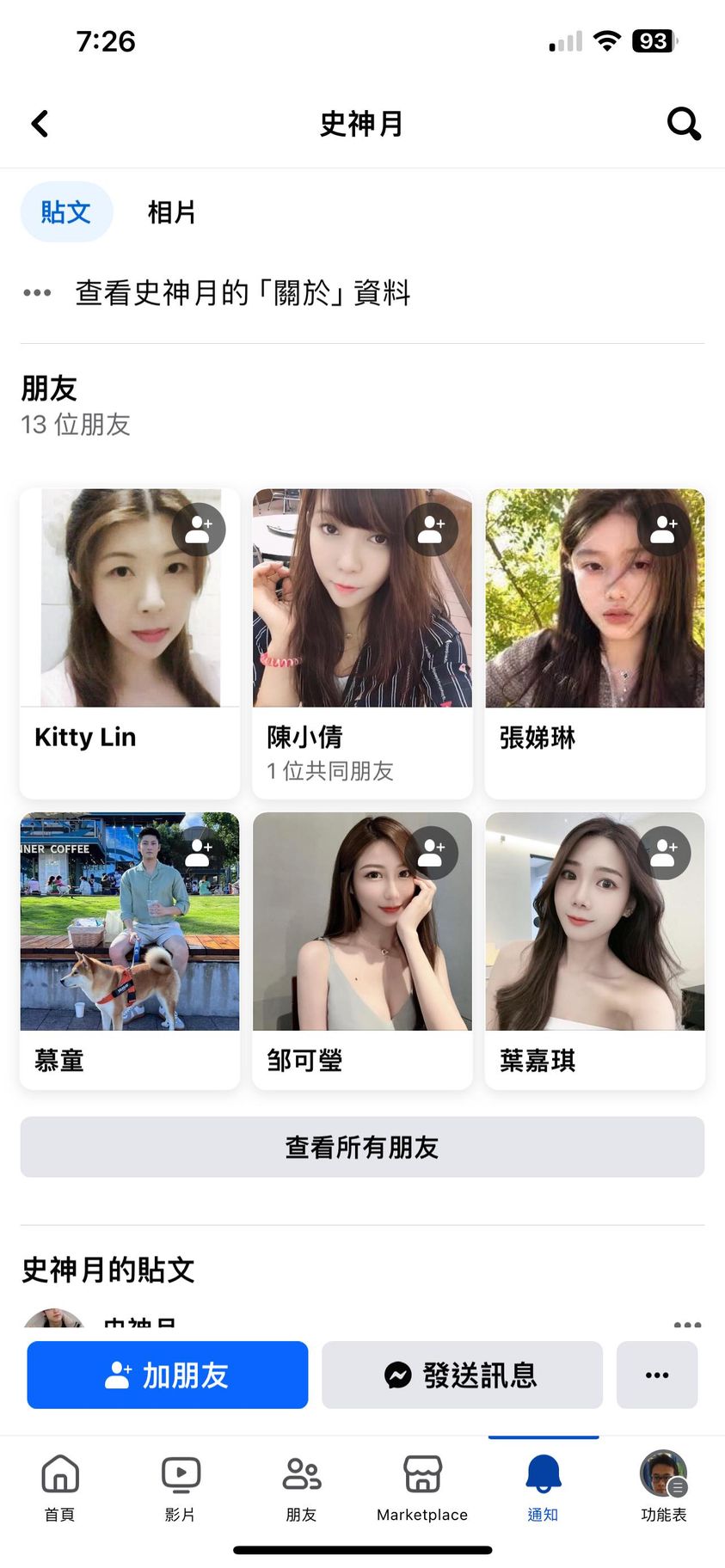
Task: Open search on 史神月's profile
Action: (x=684, y=124)
